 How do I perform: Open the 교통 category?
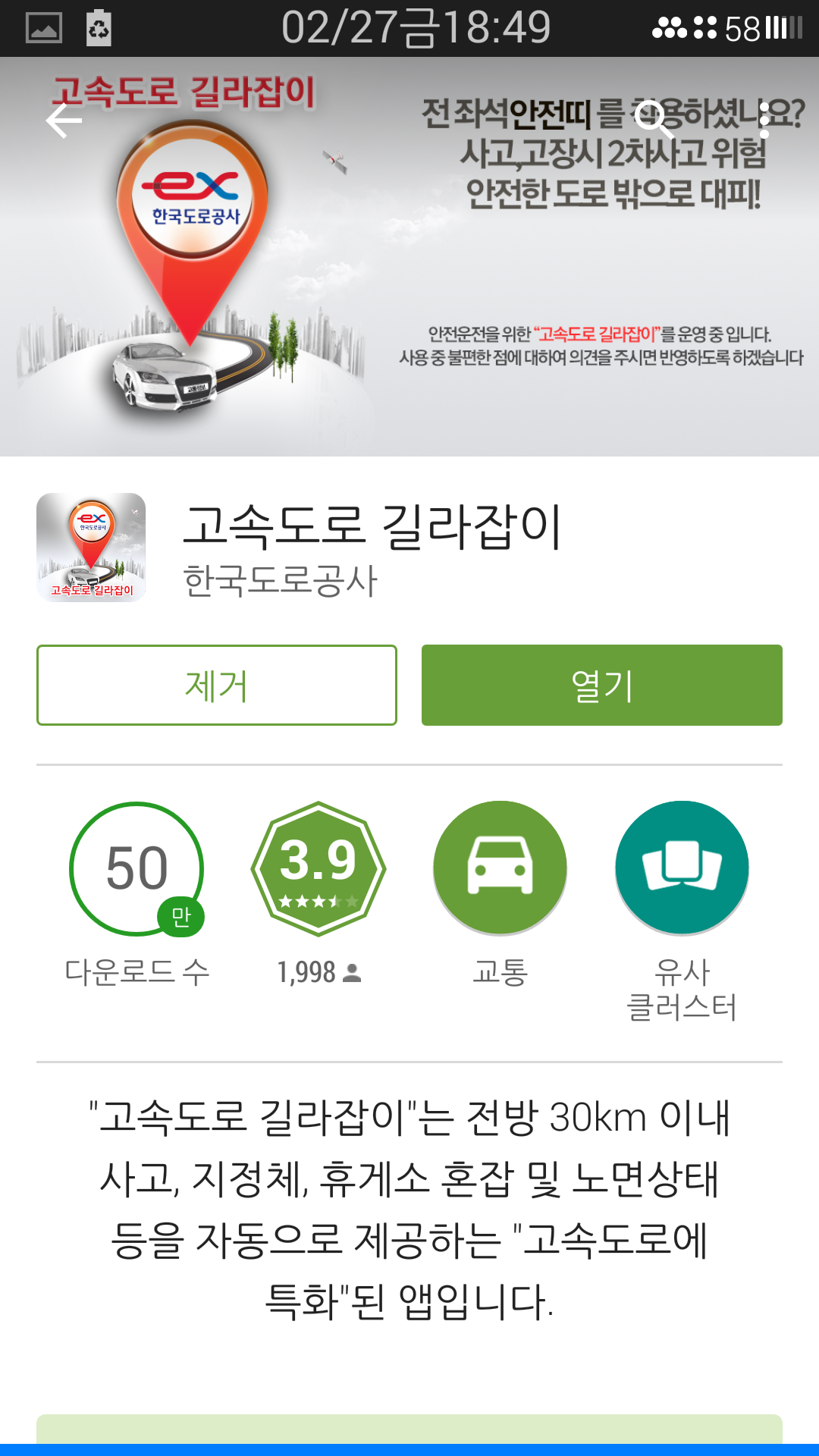point(500,869)
